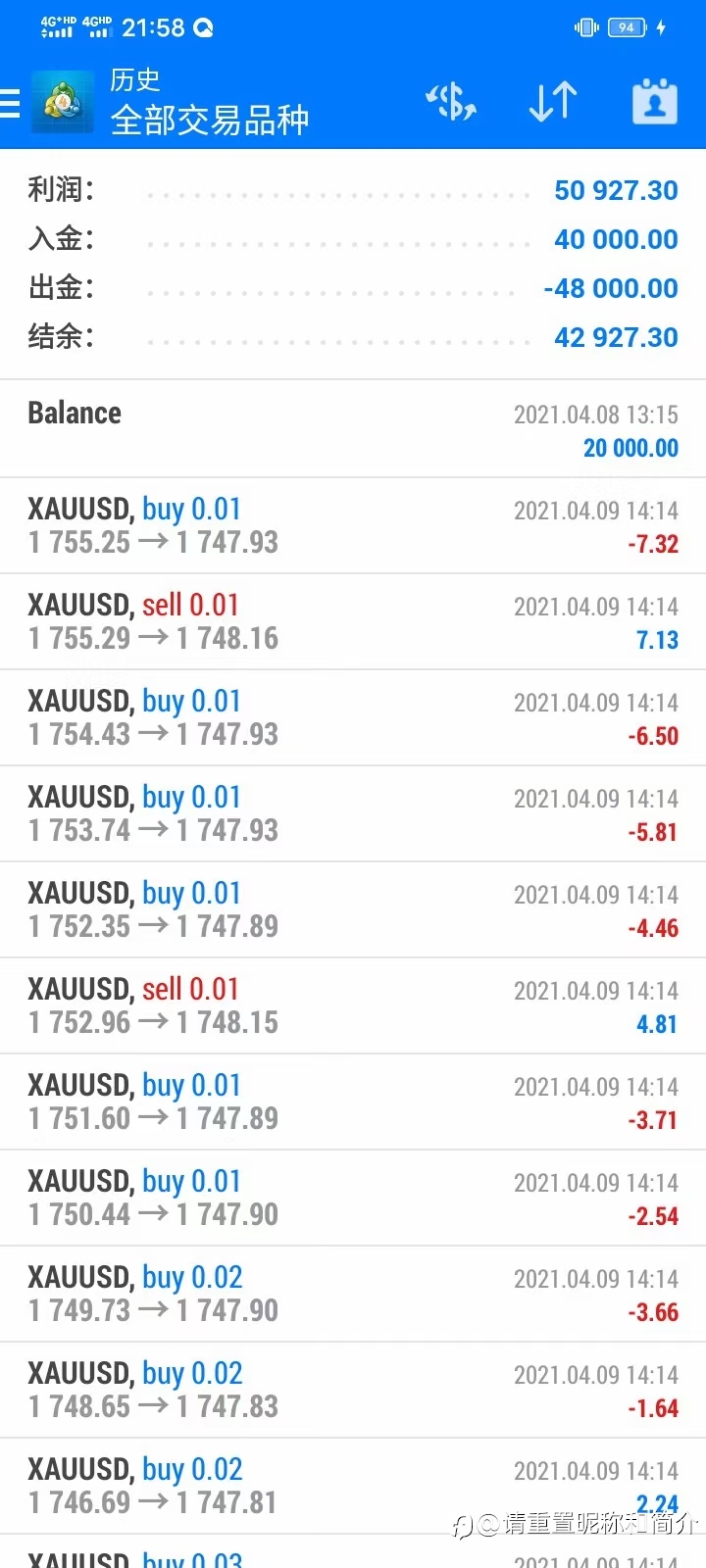This screenshot has height=1568, width=706.
Task: Tap the XAUUSD buy trade showing -3.71
Action: pyautogui.click(x=353, y=1102)
